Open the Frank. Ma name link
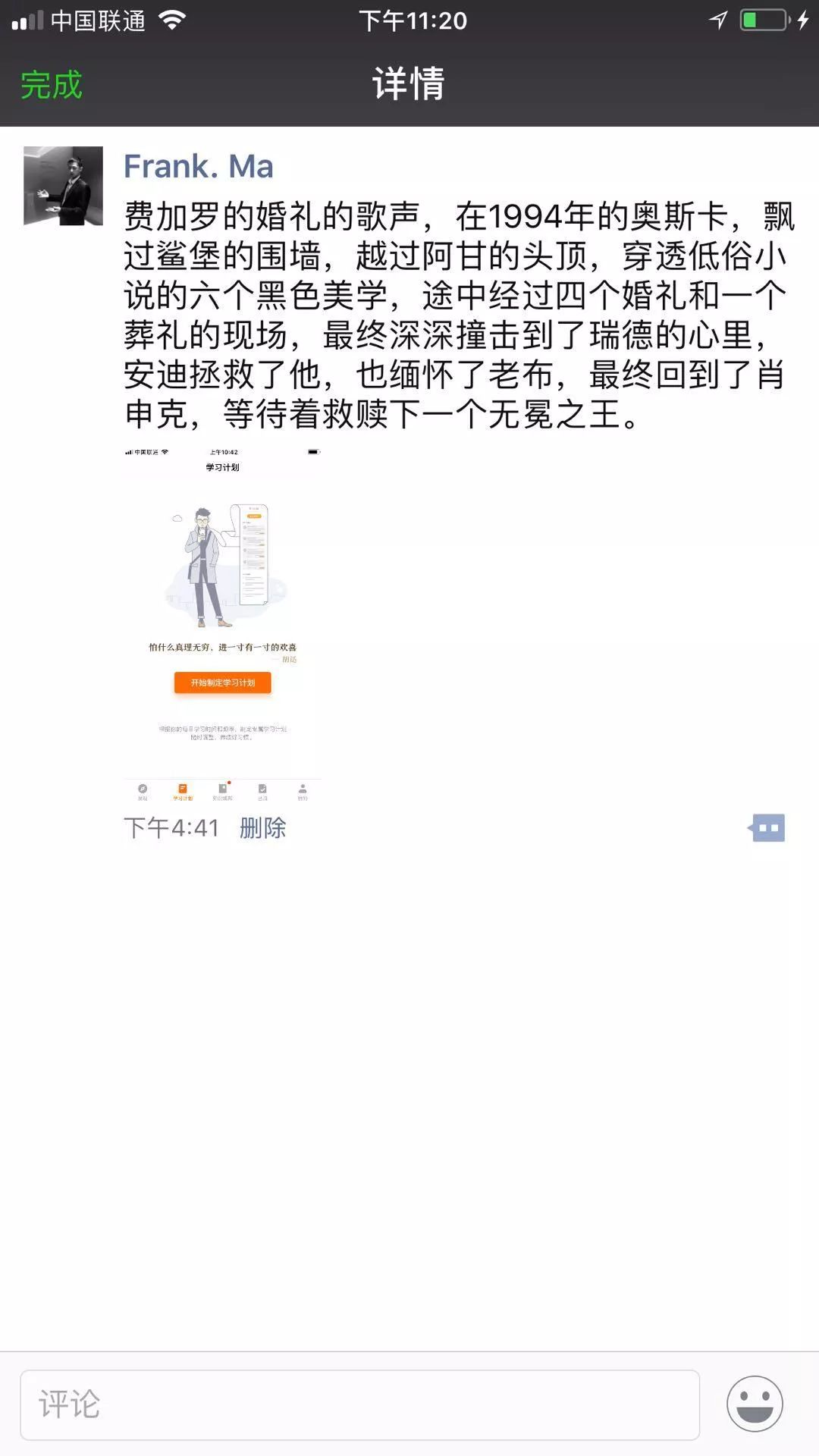The image size is (819, 1456). pos(198,166)
